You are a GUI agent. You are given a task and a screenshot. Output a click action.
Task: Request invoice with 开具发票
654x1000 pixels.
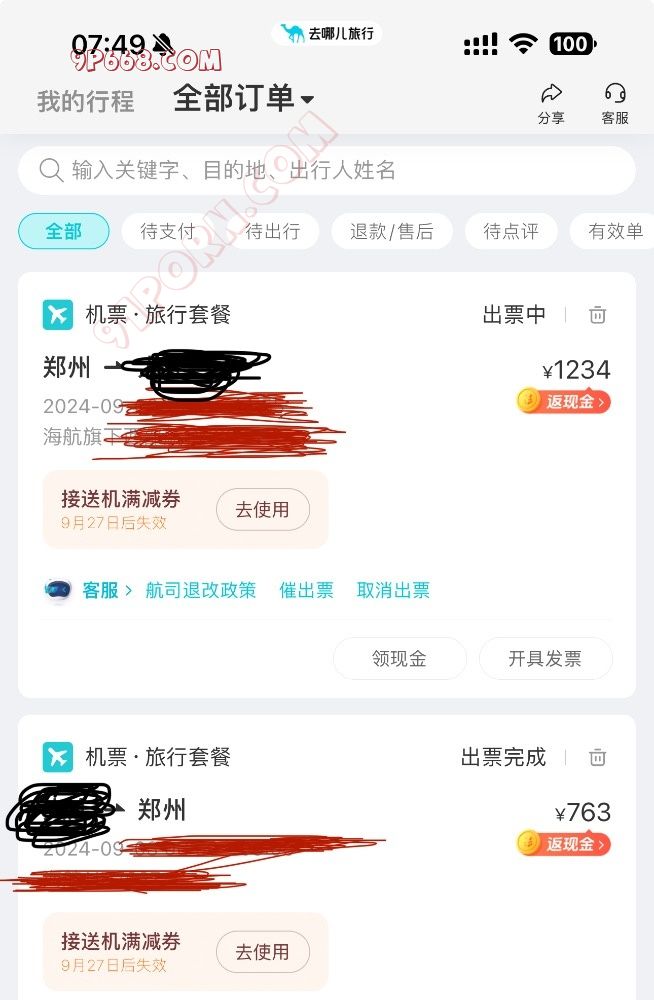point(545,658)
